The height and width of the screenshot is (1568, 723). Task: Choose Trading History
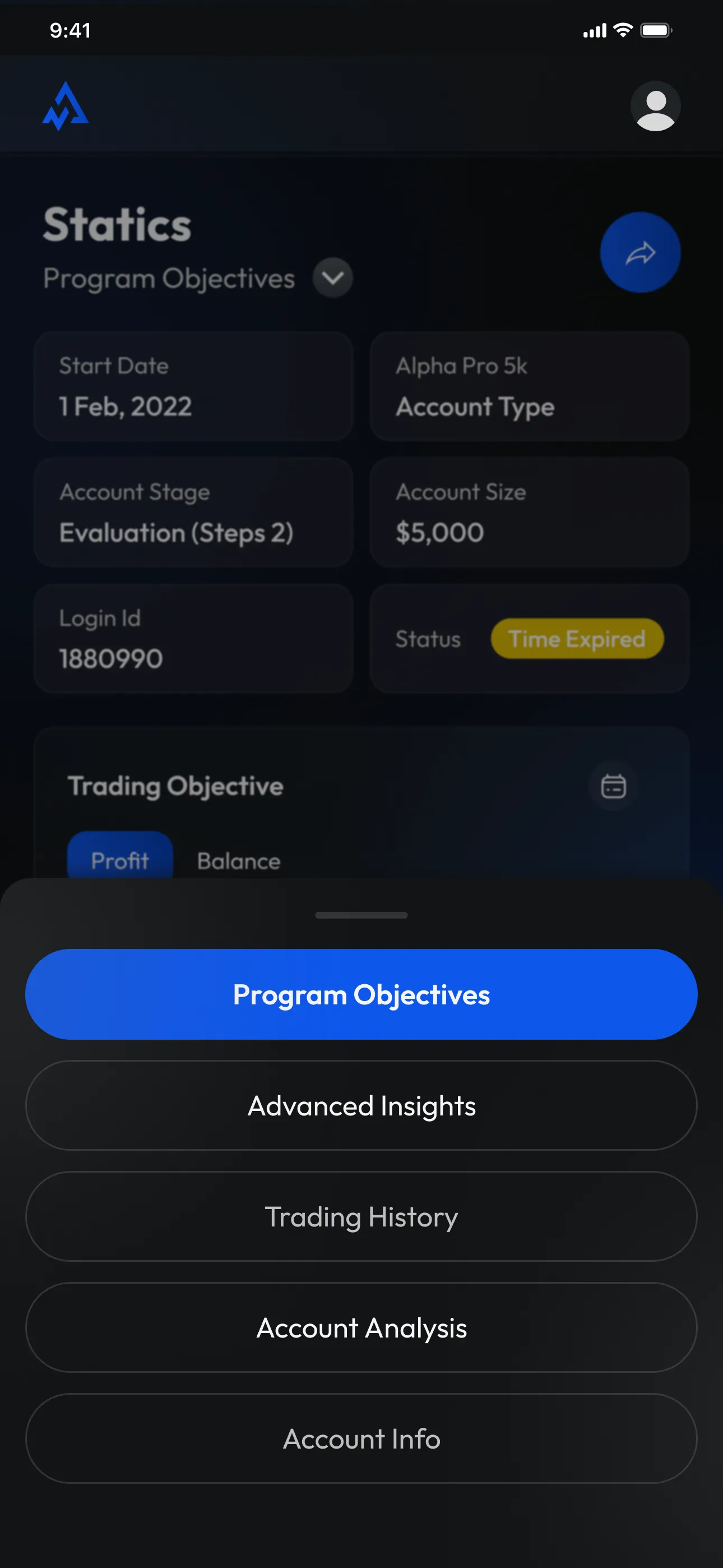click(361, 1217)
